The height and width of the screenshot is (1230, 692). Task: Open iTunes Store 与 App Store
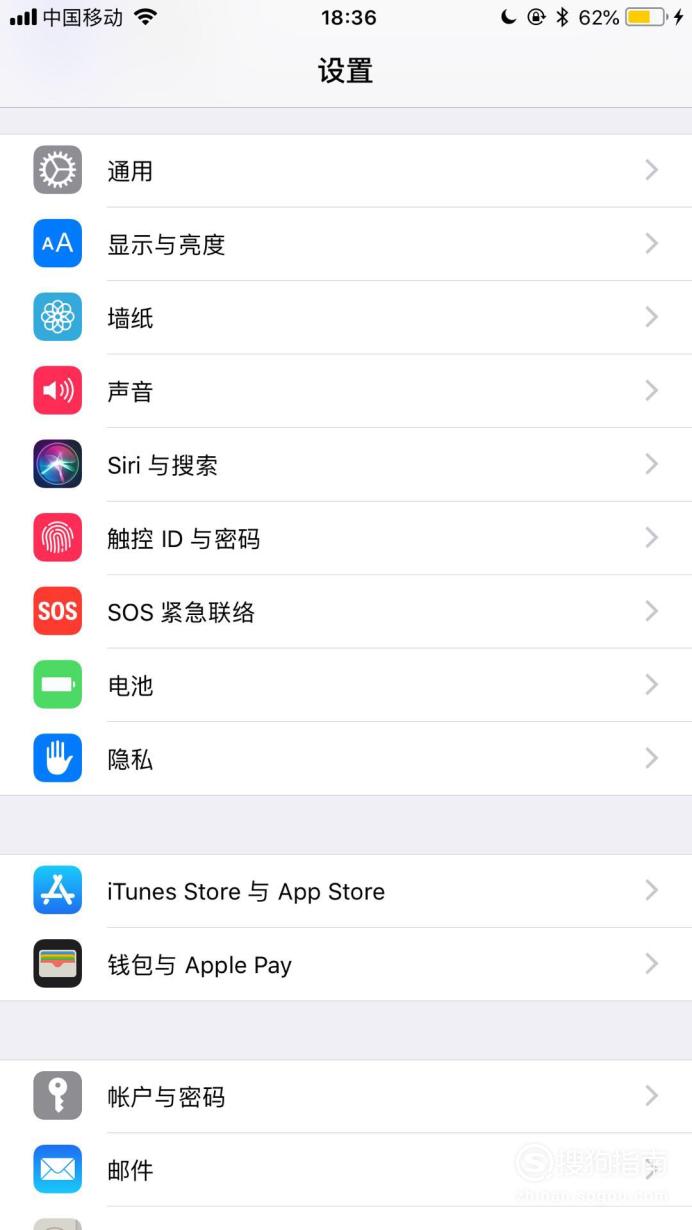coord(346,891)
